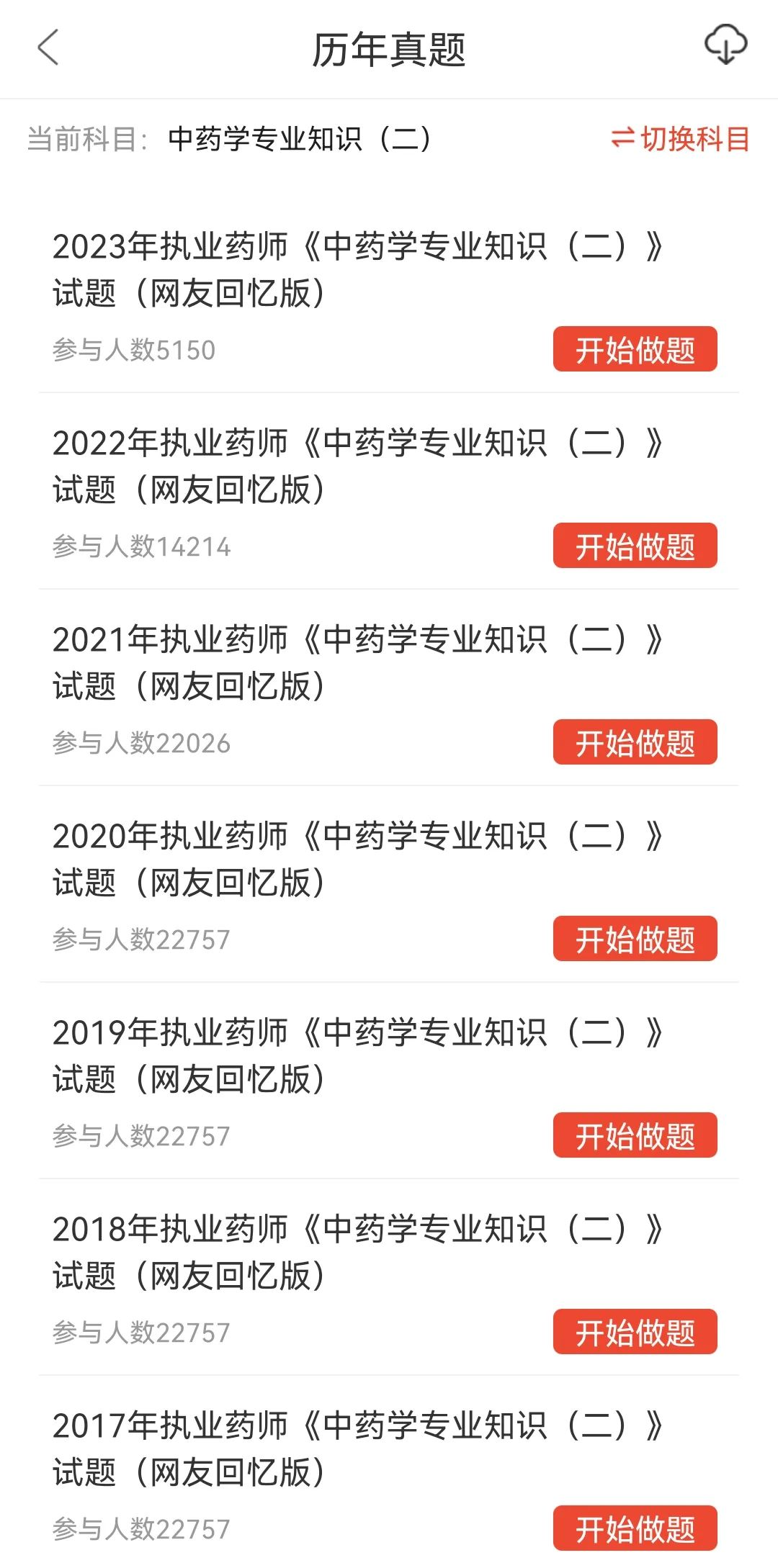Open the cloud download icon
778x1568 pixels.
click(x=725, y=45)
